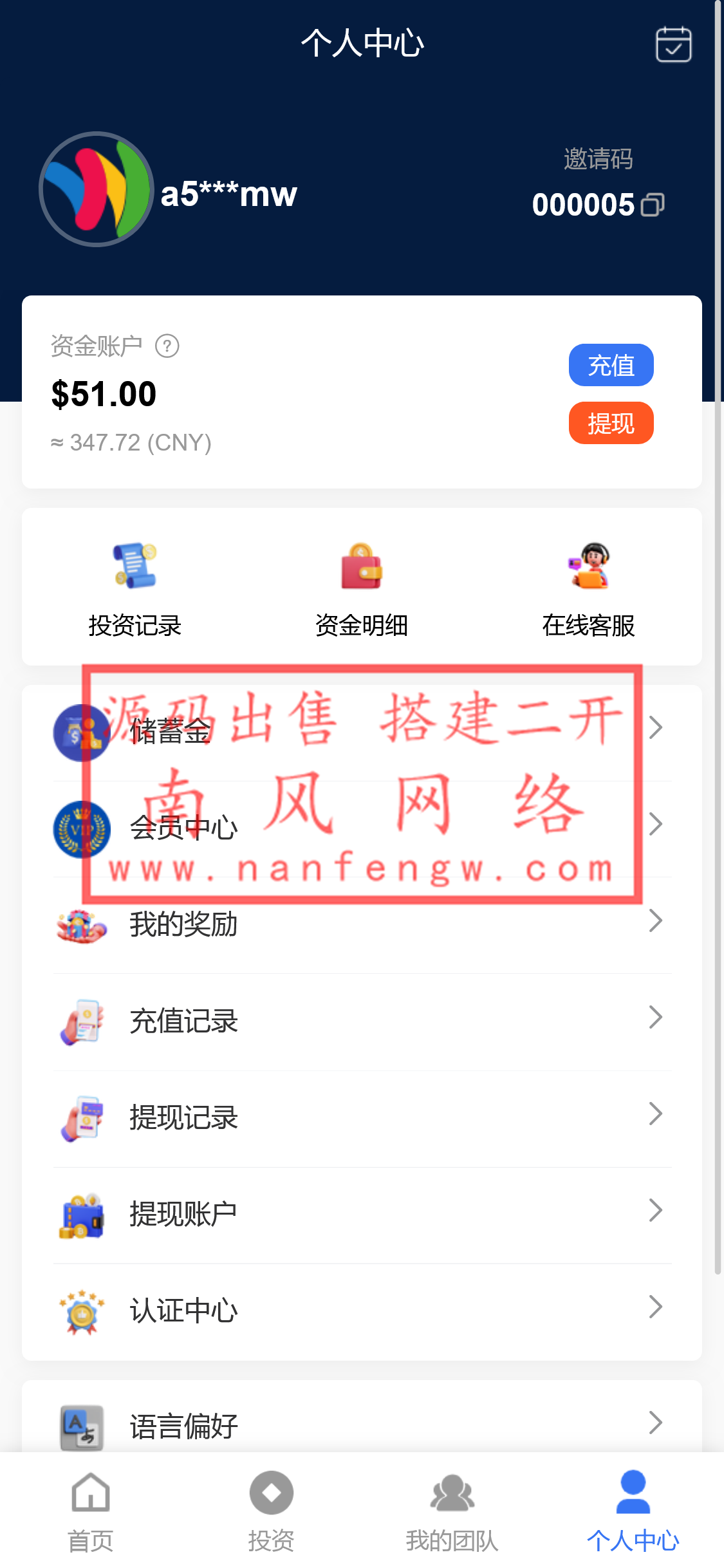Copy the invitation code 000005

pos(653,205)
